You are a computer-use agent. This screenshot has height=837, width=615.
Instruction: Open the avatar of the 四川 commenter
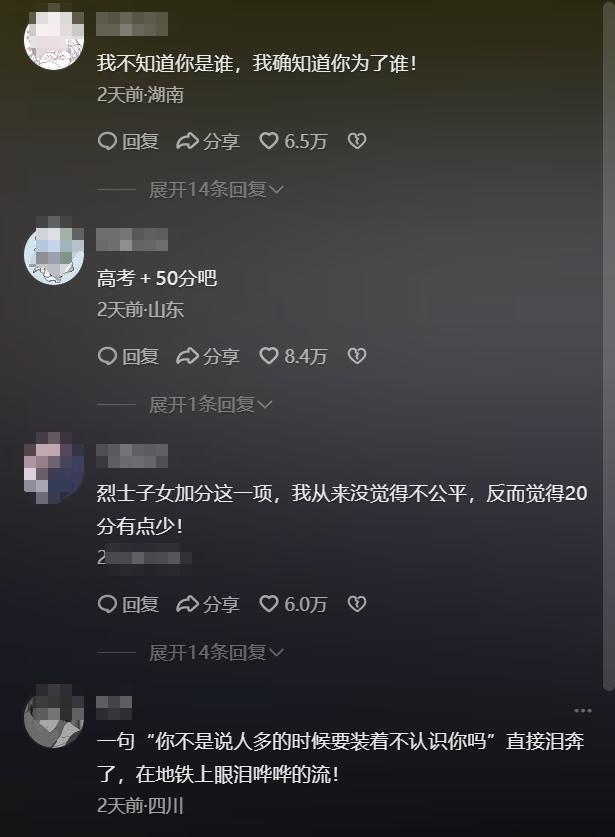52,716
